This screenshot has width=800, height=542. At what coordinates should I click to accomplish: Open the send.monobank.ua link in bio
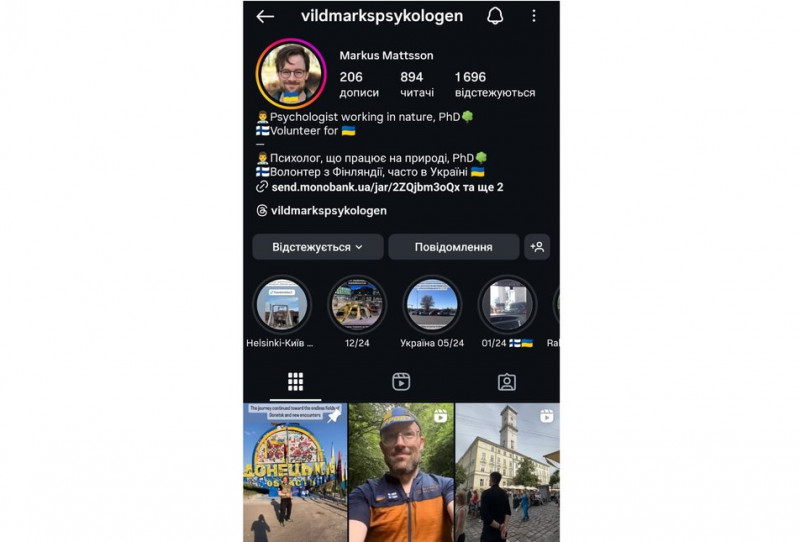pyautogui.click(x=378, y=187)
